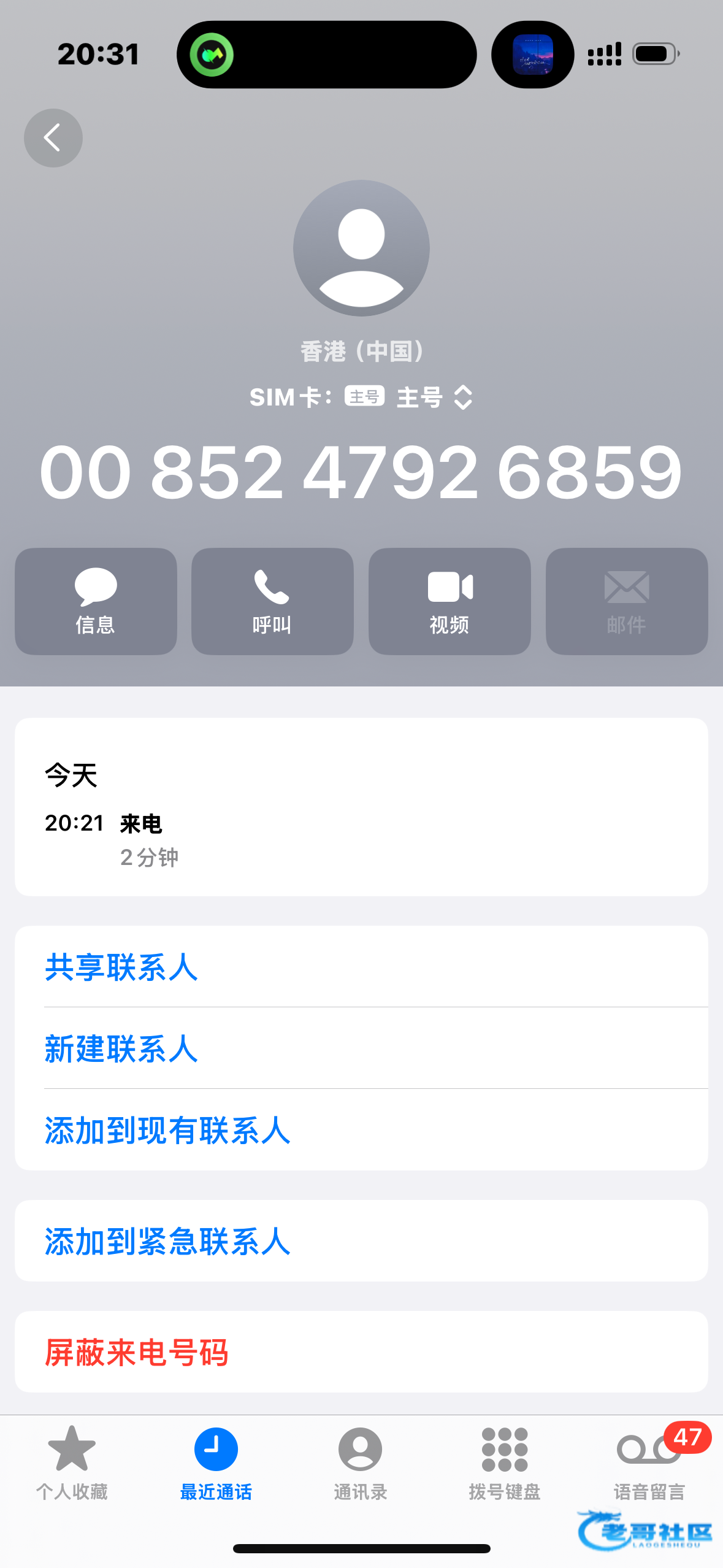Open the 最近通话 tab
723x1568 pixels.
(216, 1463)
